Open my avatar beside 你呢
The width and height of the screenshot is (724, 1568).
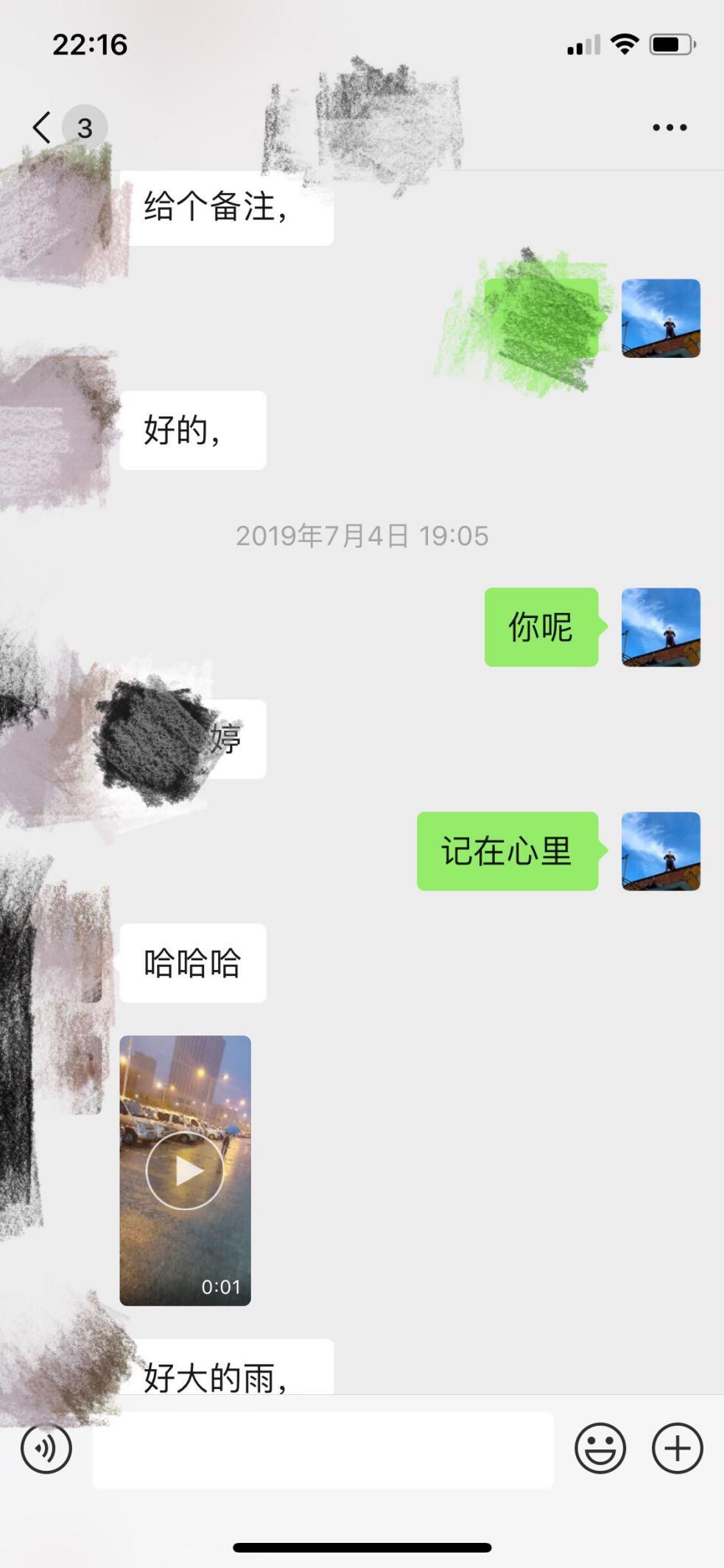[x=661, y=627]
